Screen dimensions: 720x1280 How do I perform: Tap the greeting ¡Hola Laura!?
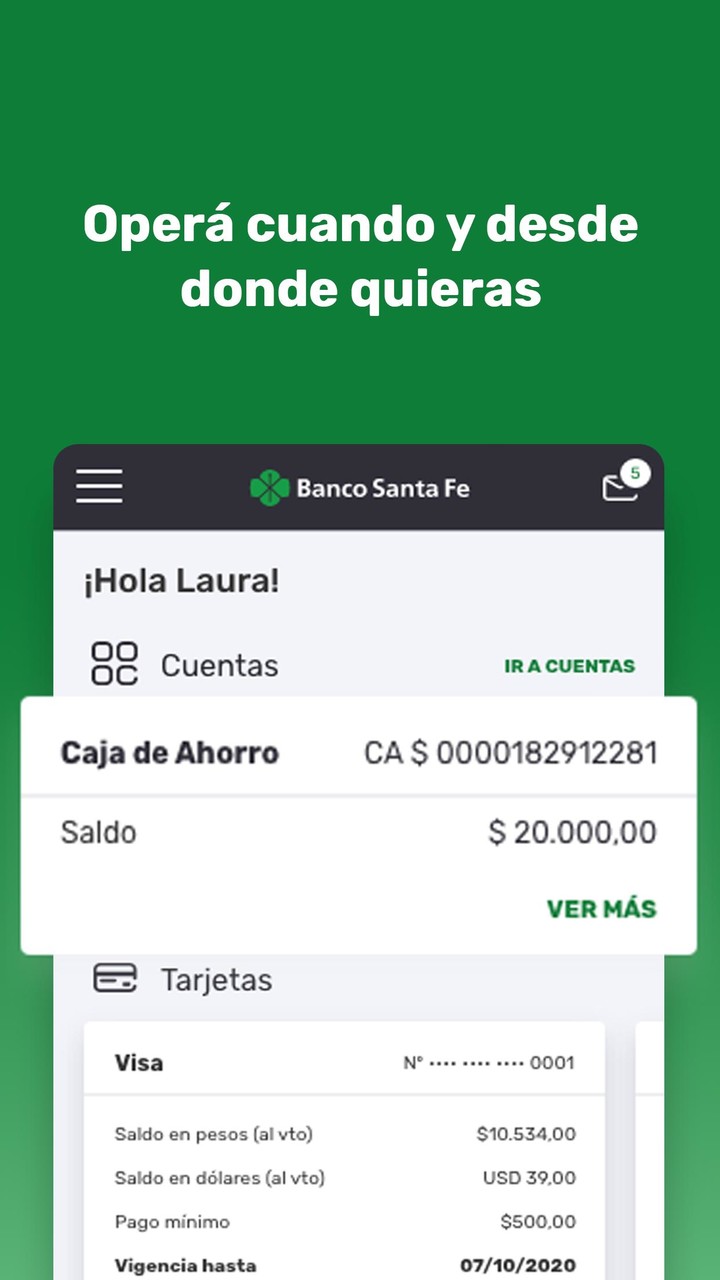[180, 581]
